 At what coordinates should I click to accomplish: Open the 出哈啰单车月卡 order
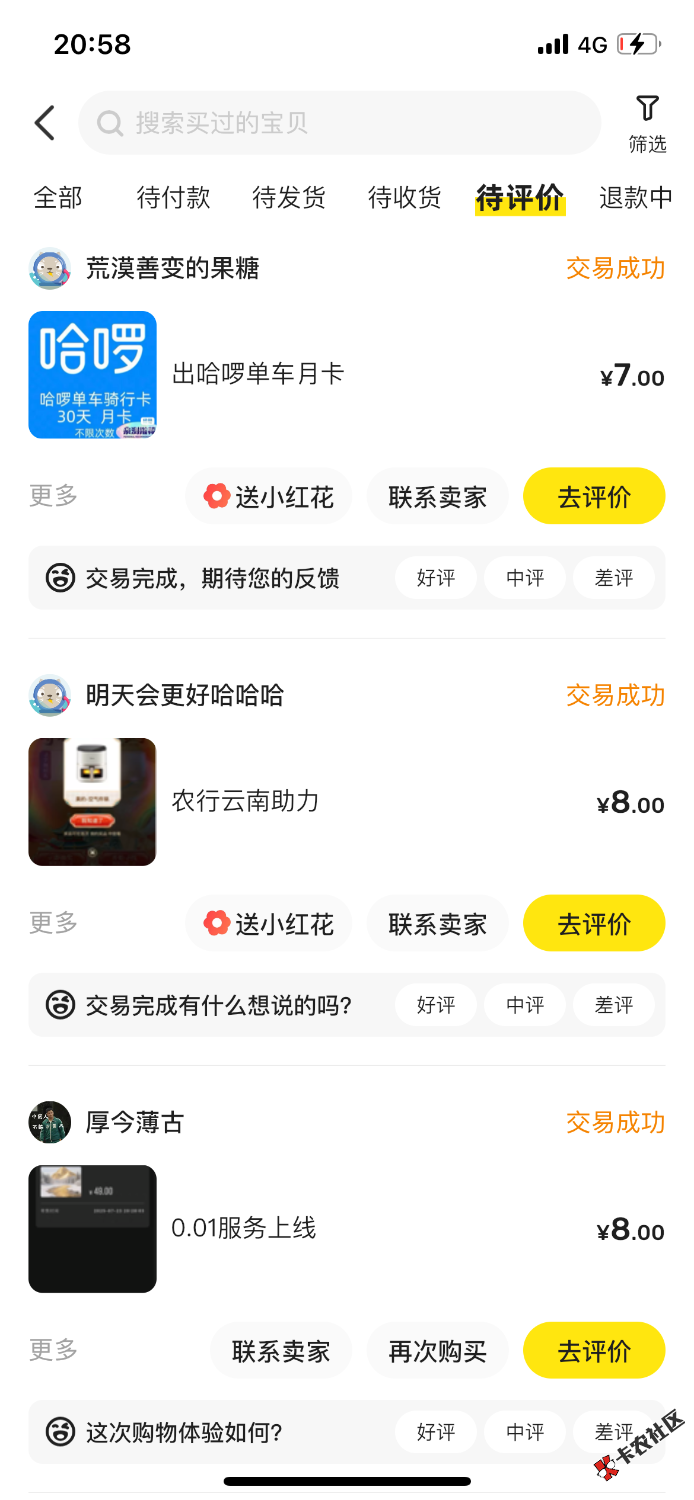(x=258, y=374)
